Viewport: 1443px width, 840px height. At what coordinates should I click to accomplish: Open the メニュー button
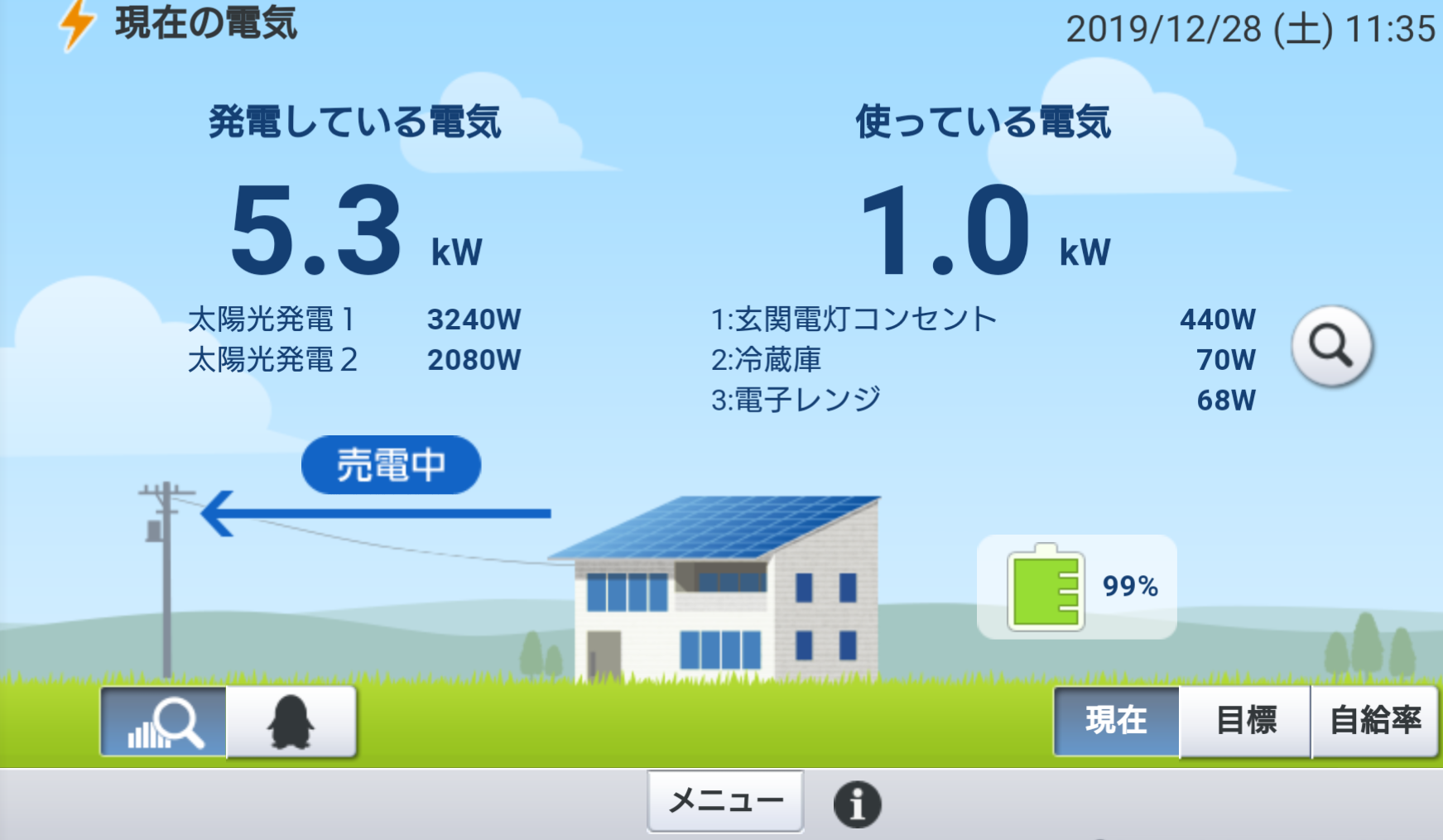725,800
